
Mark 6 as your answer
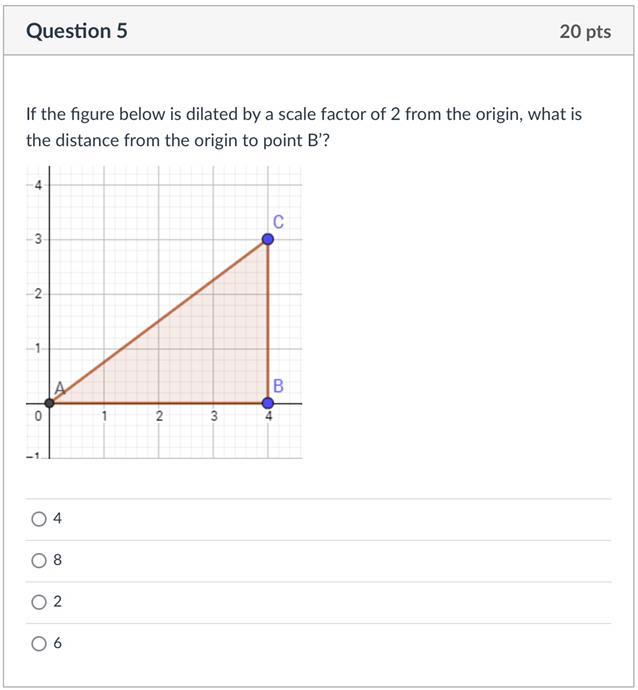pyautogui.click(x=39, y=644)
